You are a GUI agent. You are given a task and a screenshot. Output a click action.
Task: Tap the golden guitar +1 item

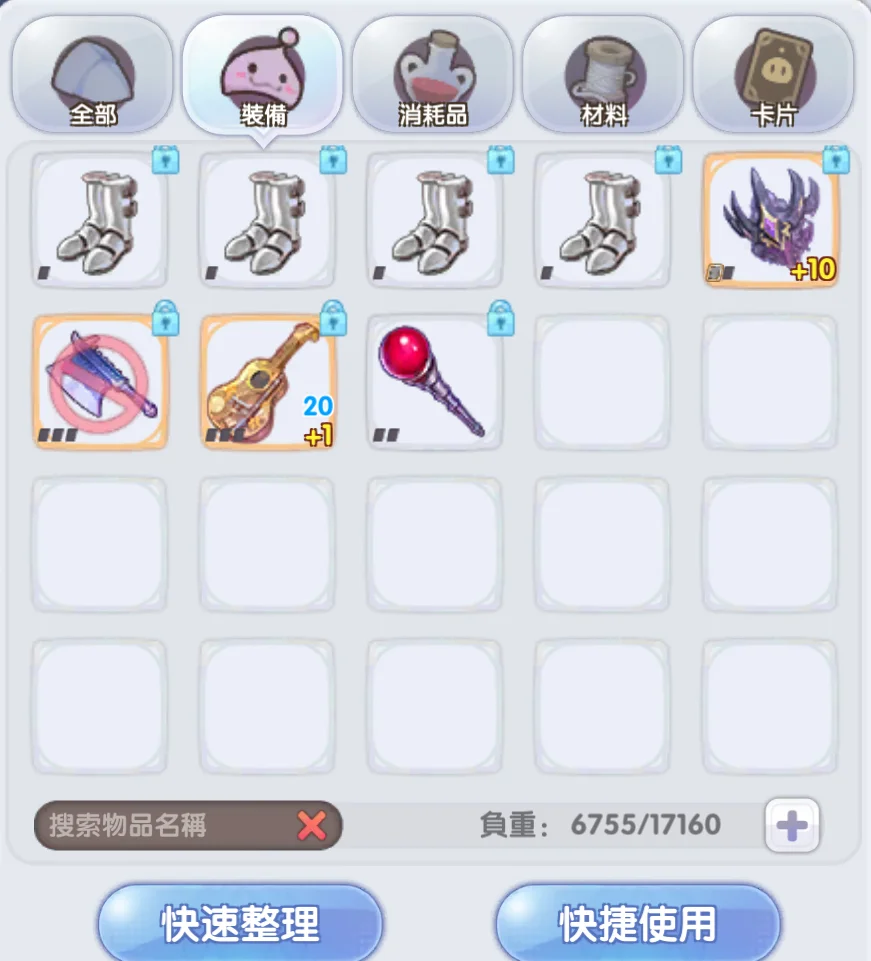tap(267, 383)
